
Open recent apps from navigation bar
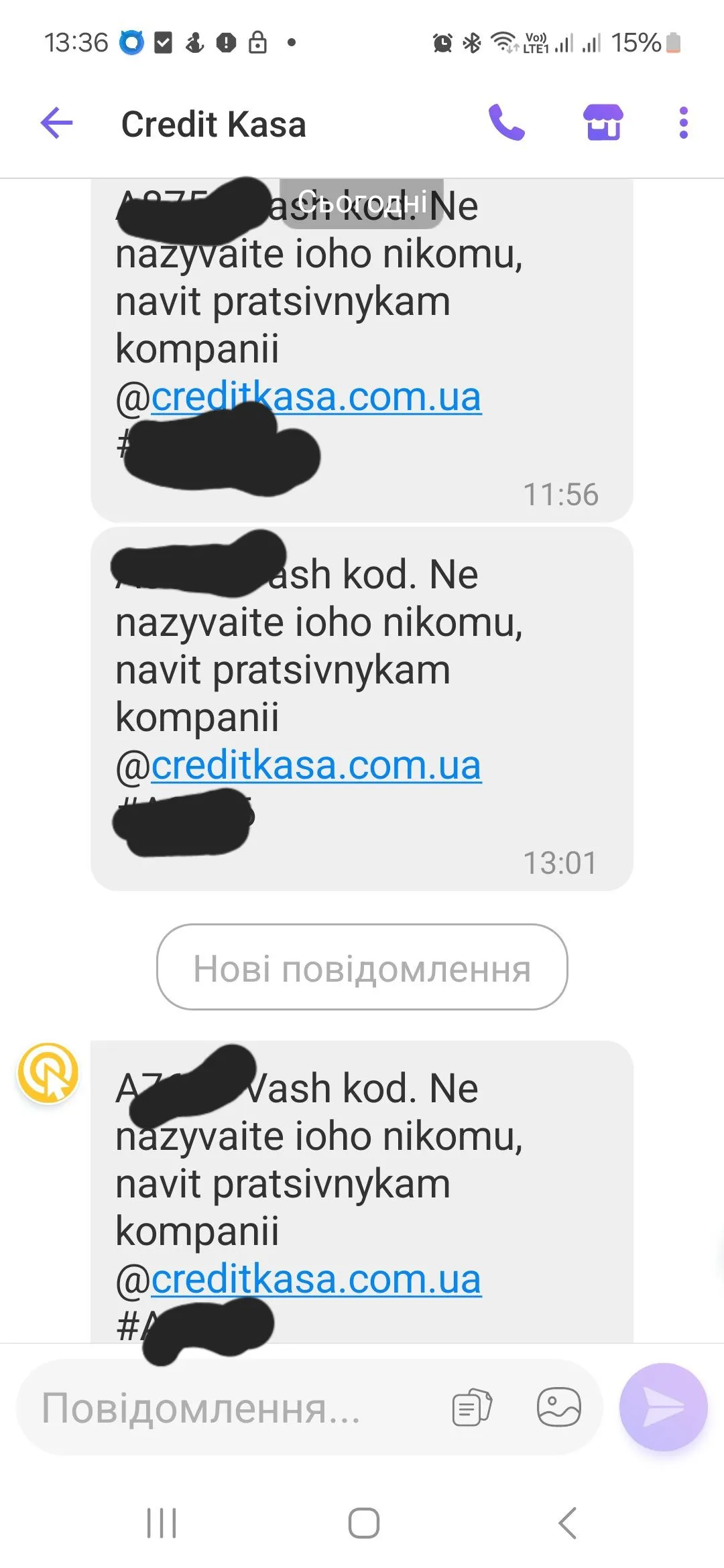[x=162, y=1522]
